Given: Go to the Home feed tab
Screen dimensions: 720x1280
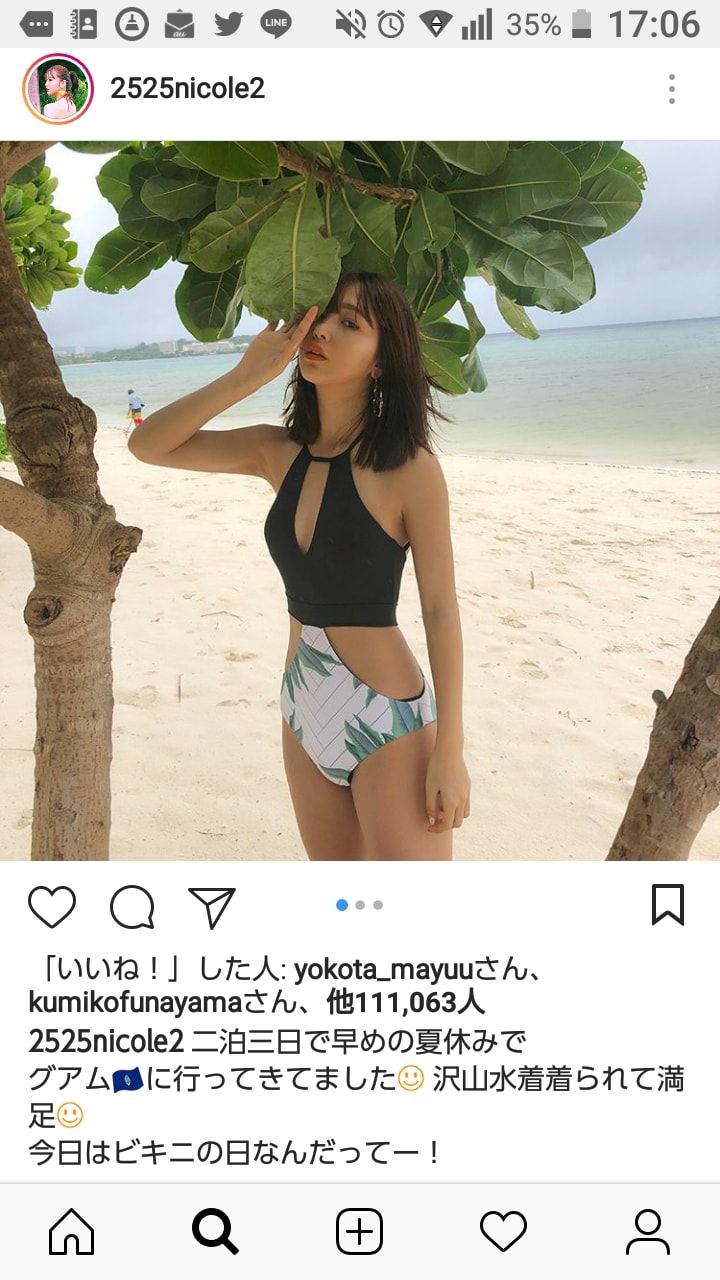Looking at the screenshot, I should tap(72, 1231).
